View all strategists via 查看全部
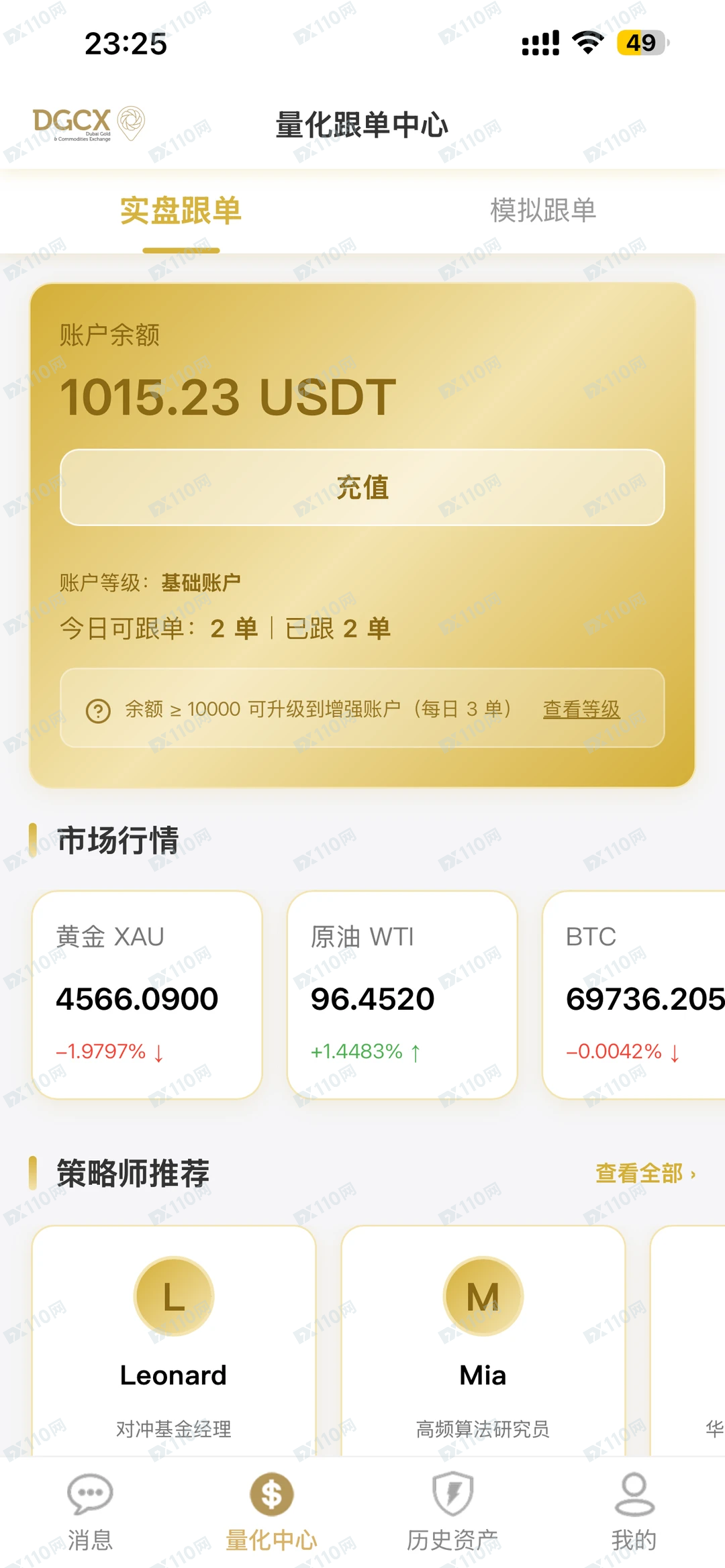This screenshot has width=725, height=1568. point(644,1173)
